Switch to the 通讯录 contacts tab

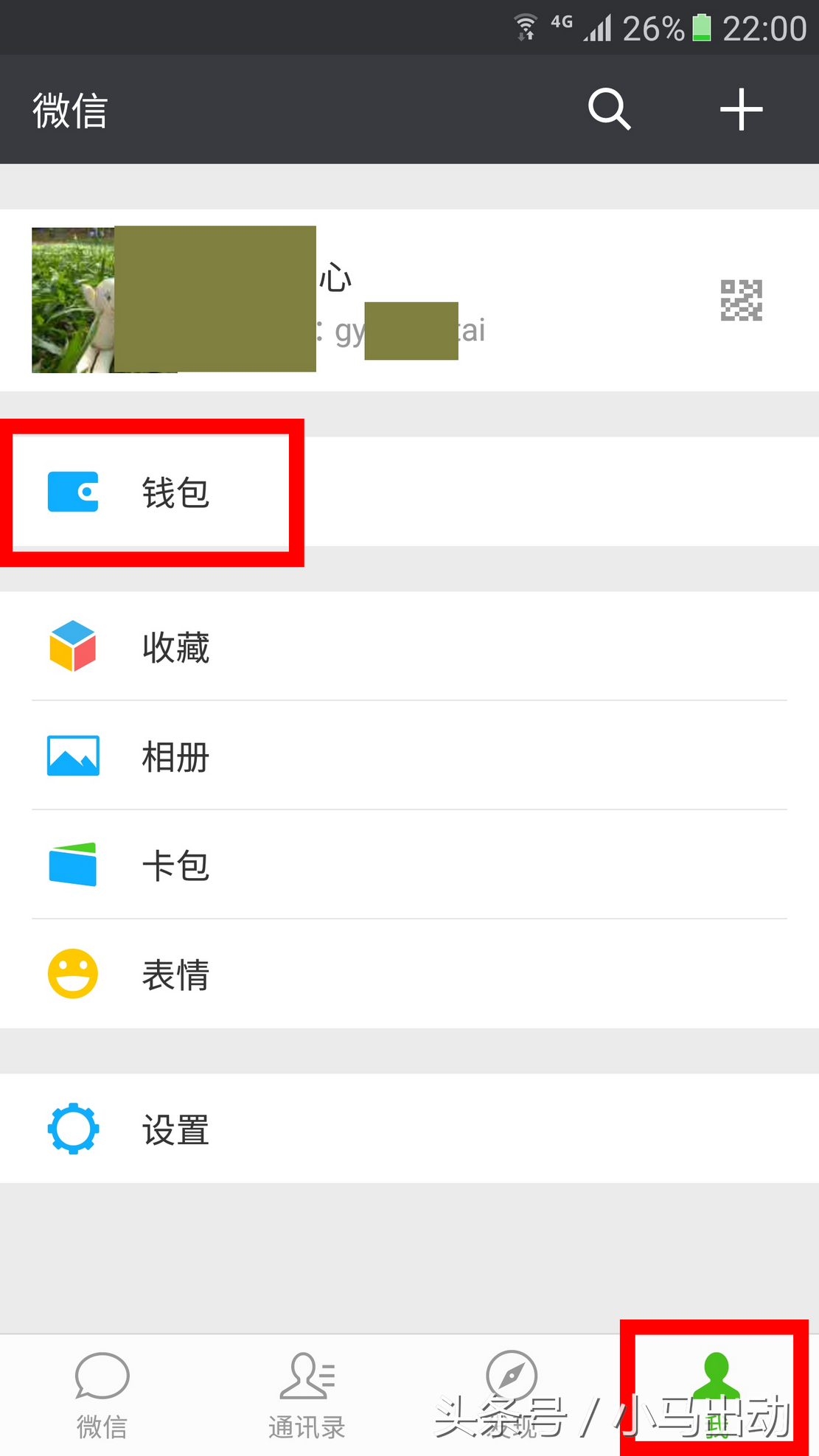click(x=307, y=1393)
